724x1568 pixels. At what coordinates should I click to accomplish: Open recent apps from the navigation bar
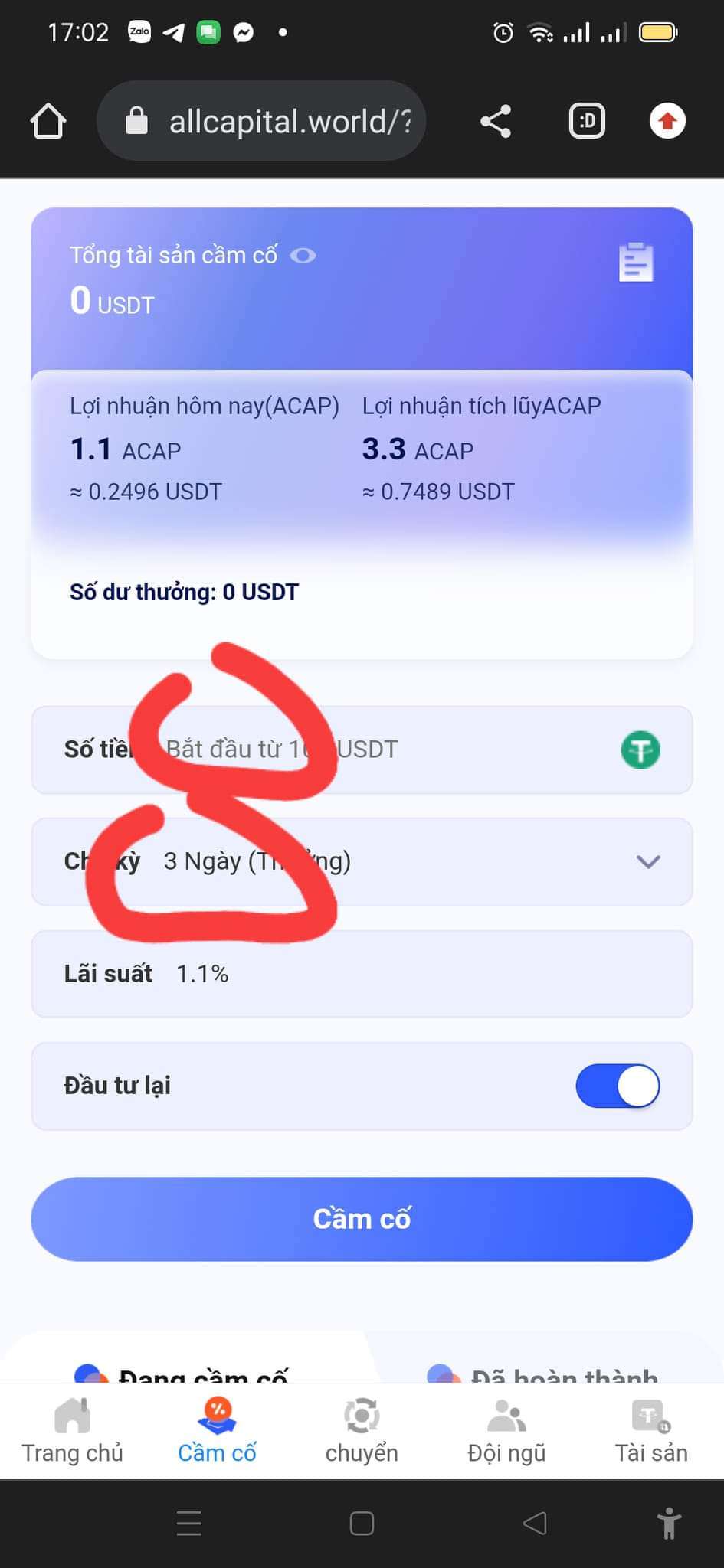[188, 1523]
